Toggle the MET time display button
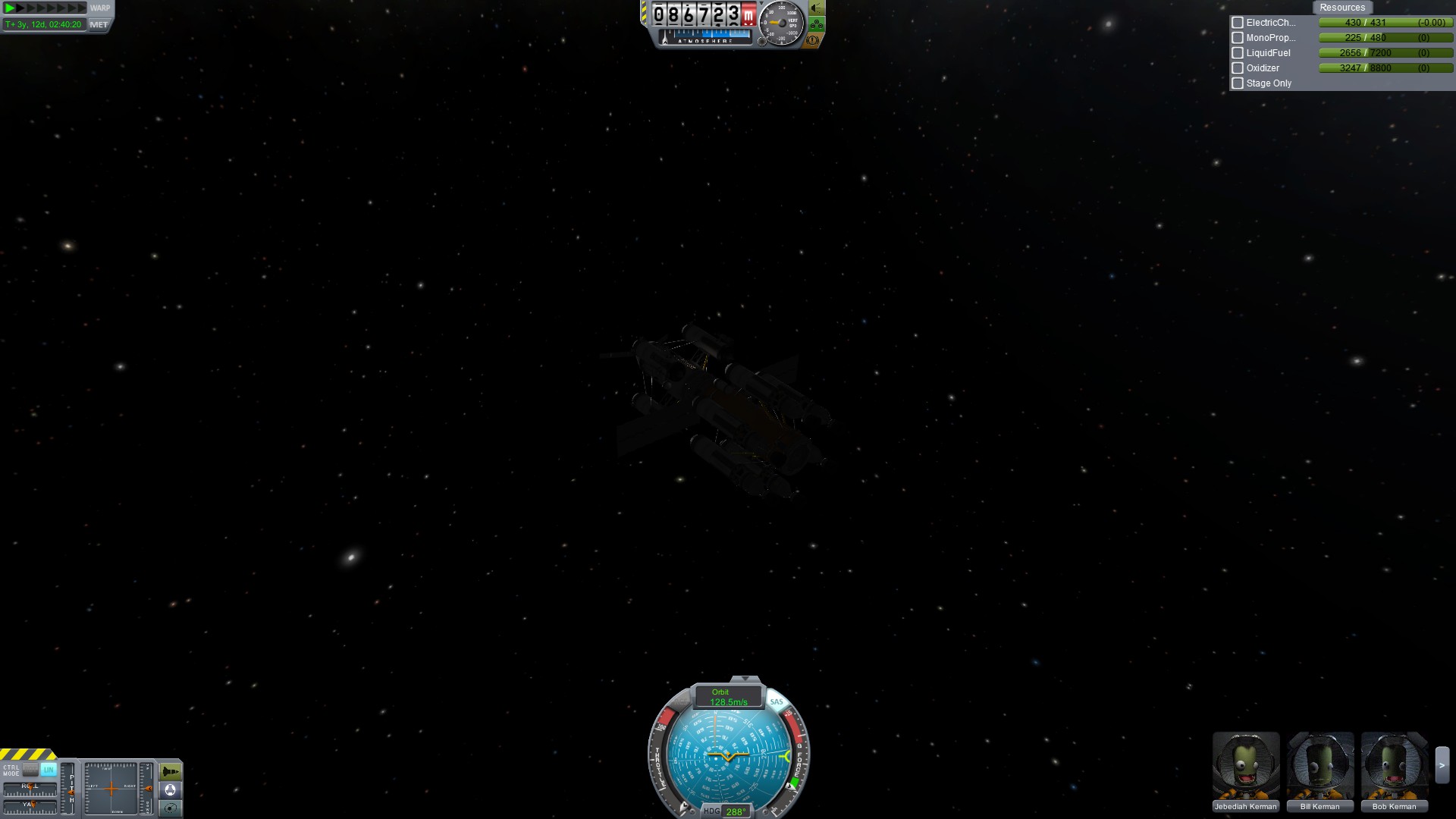The width and height of the screenshot is (1456, 819). (x=99, y=25)
